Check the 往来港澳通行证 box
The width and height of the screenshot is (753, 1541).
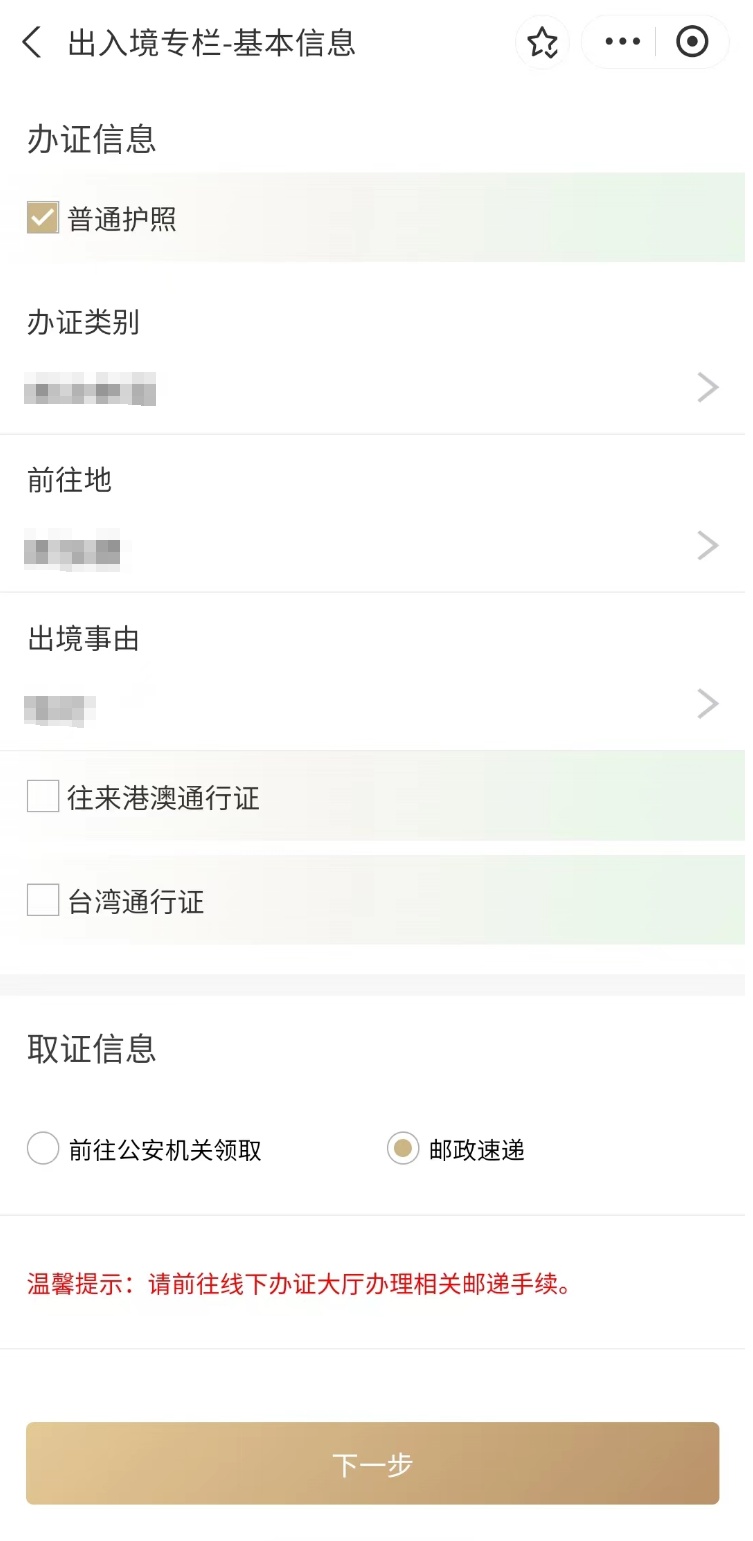43,797
